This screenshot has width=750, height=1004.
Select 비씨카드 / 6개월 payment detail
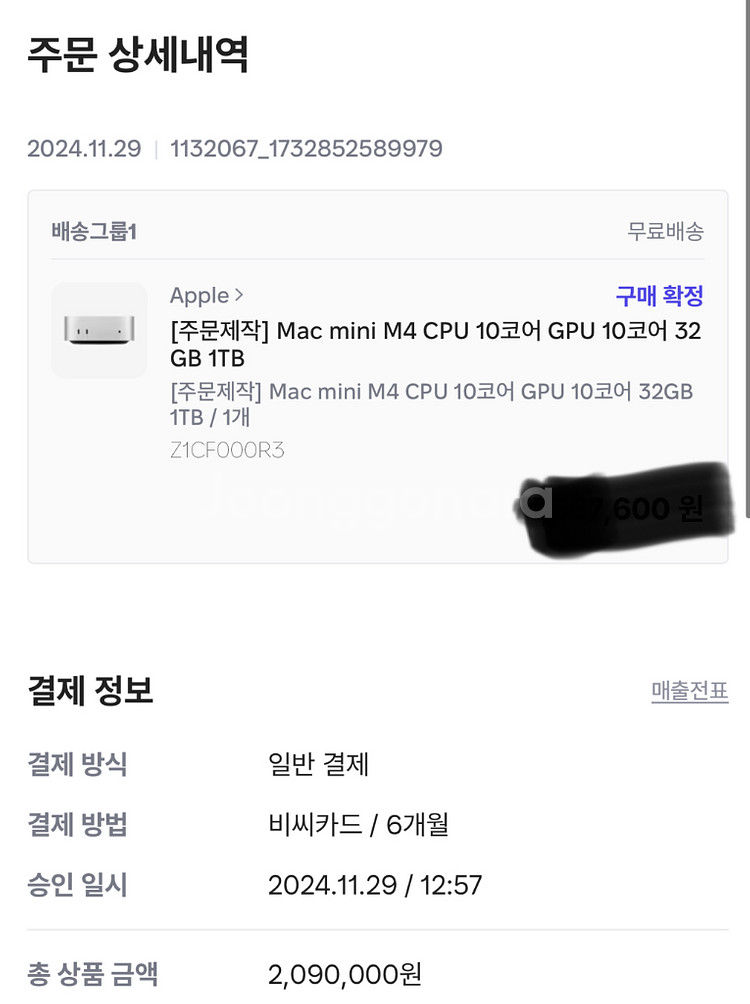pos(356,825)
